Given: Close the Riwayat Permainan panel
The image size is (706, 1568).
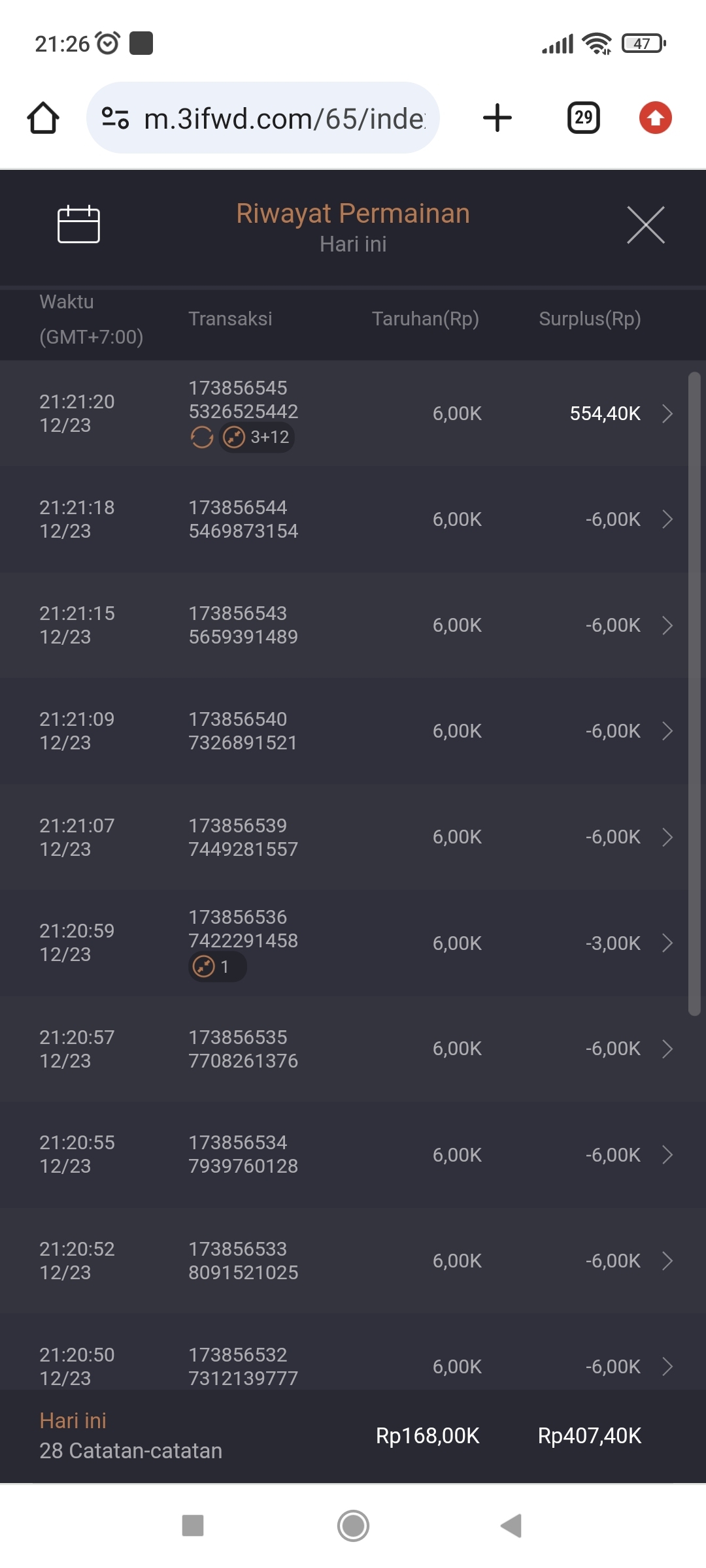Looking at the screenshot, I should 645,225.
